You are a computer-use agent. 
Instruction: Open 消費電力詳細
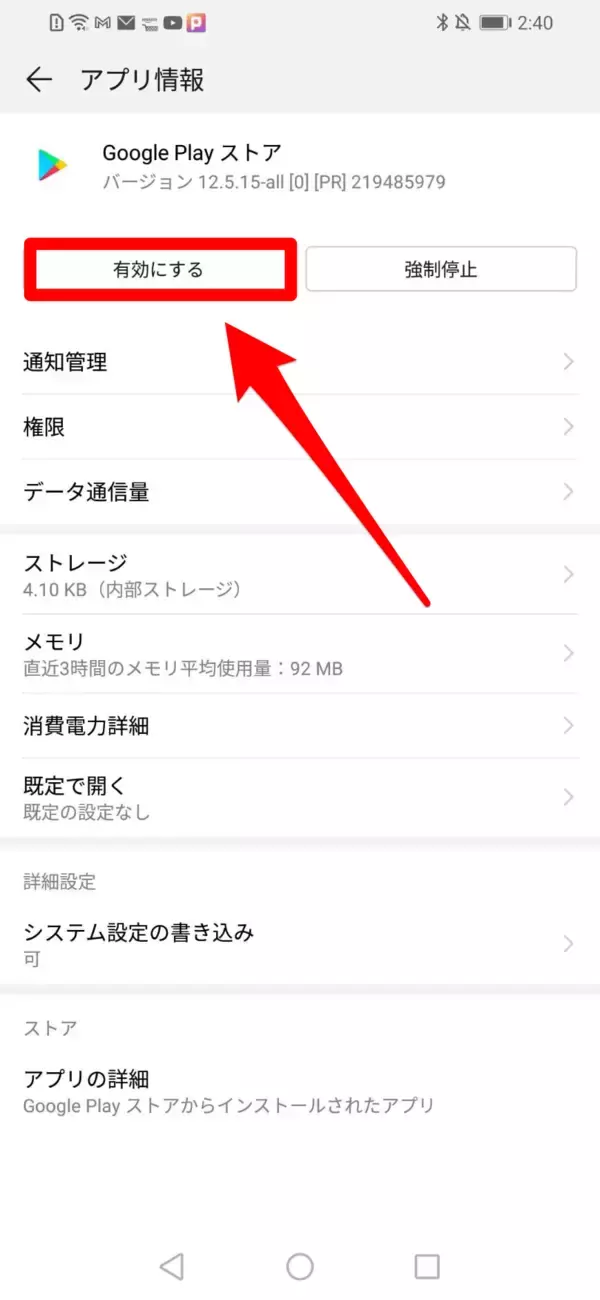[x=300, y=726]
